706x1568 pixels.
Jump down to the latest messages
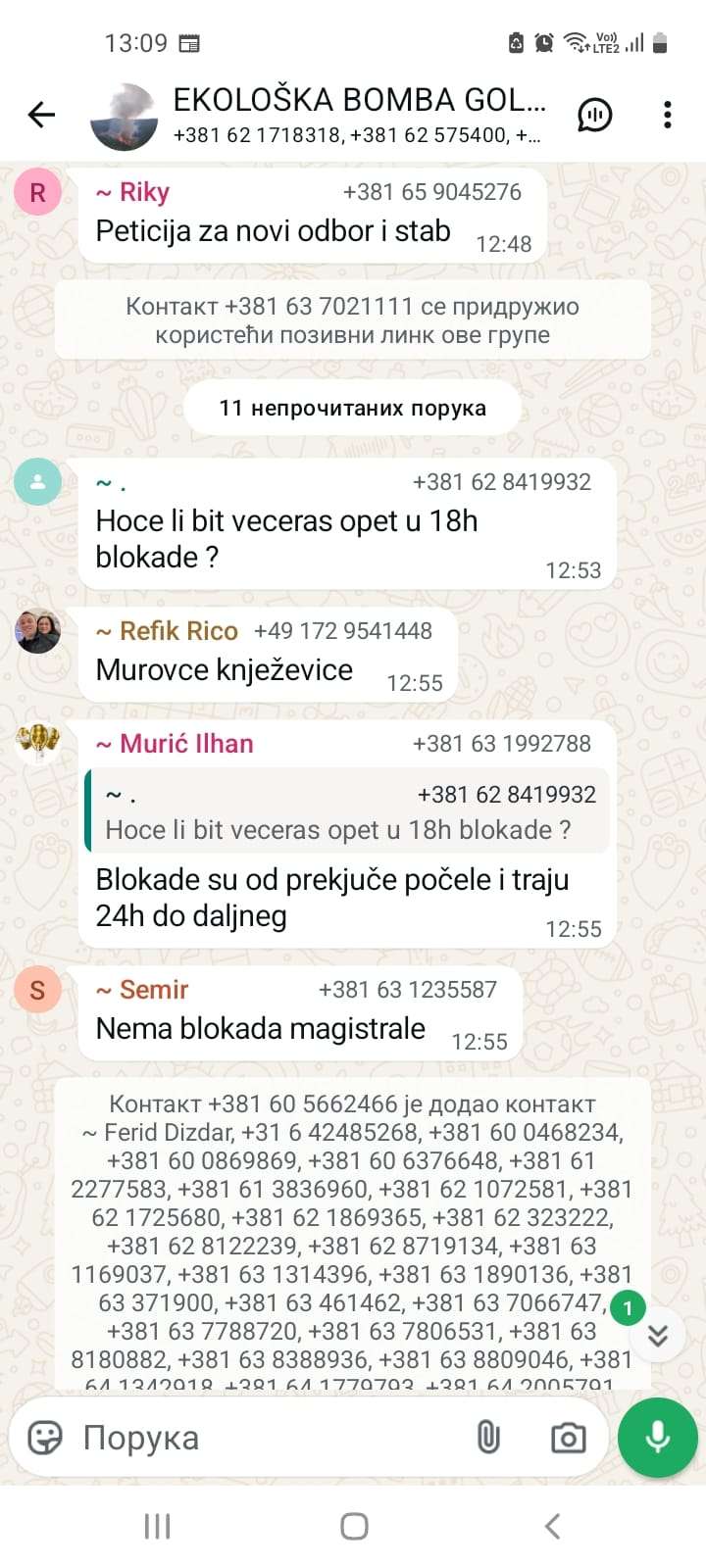(x=657, y=1335)
